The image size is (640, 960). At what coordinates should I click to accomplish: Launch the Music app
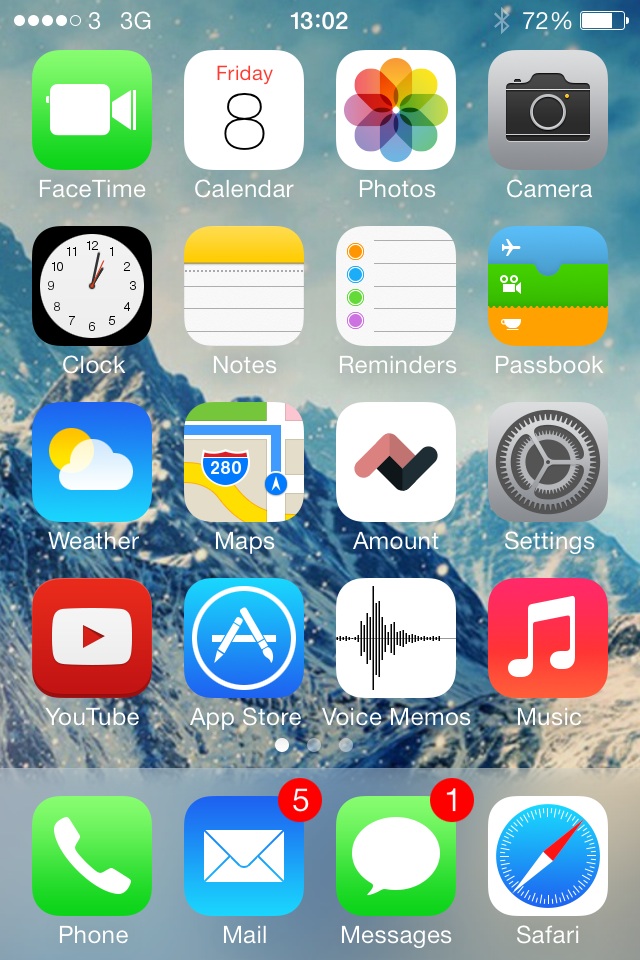[548, 638]
